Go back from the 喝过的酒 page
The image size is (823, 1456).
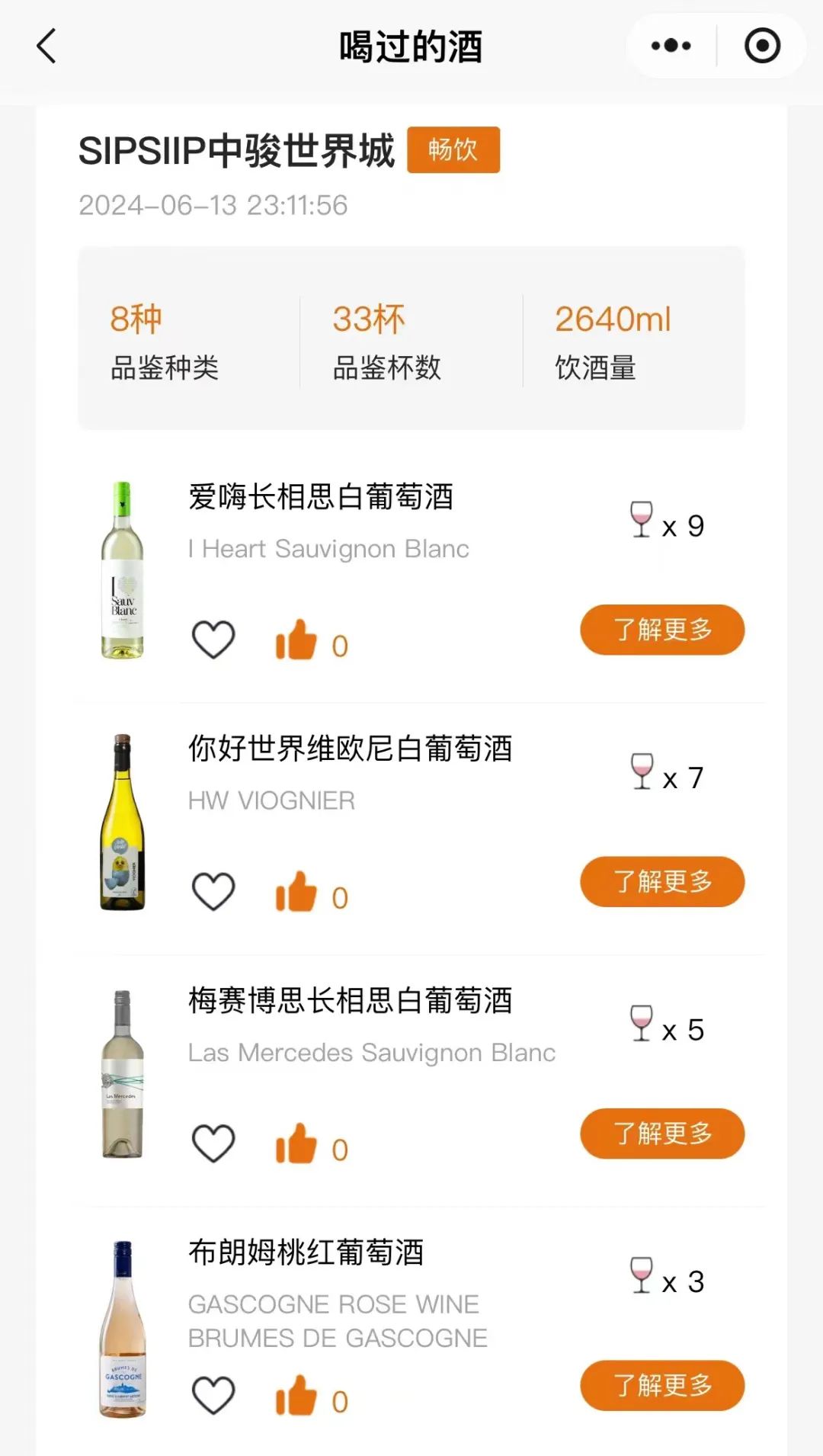47,47
